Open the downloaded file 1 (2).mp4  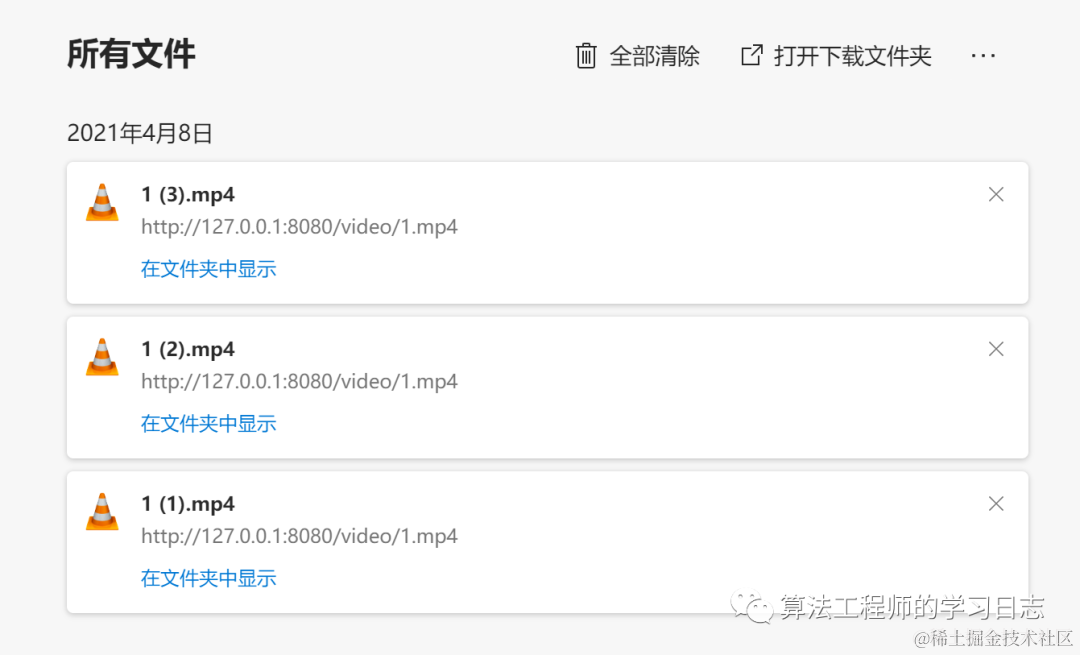[x=188, y=350]
